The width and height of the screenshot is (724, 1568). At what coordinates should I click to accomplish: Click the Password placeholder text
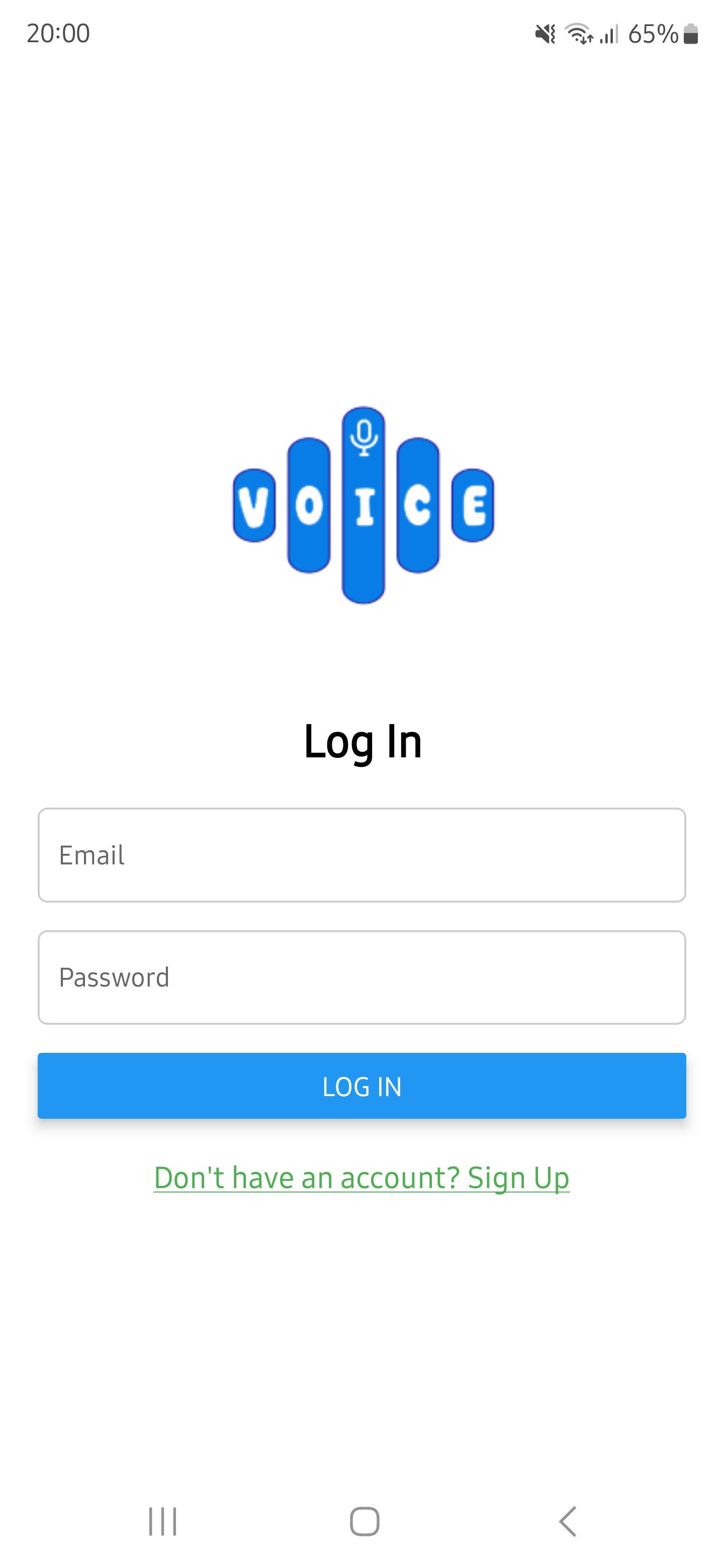coord(113,976)
